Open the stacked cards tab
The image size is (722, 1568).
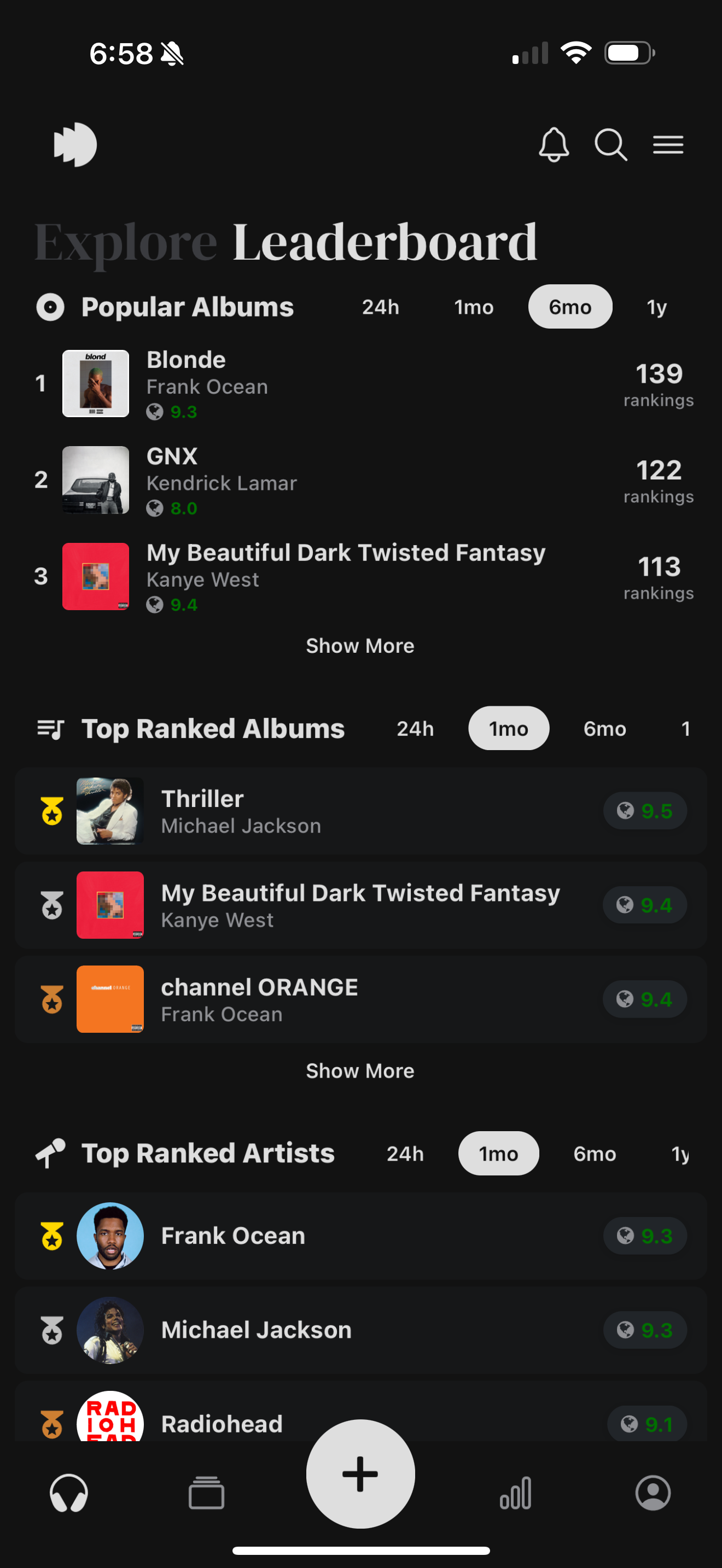[x=206, y=1493]
